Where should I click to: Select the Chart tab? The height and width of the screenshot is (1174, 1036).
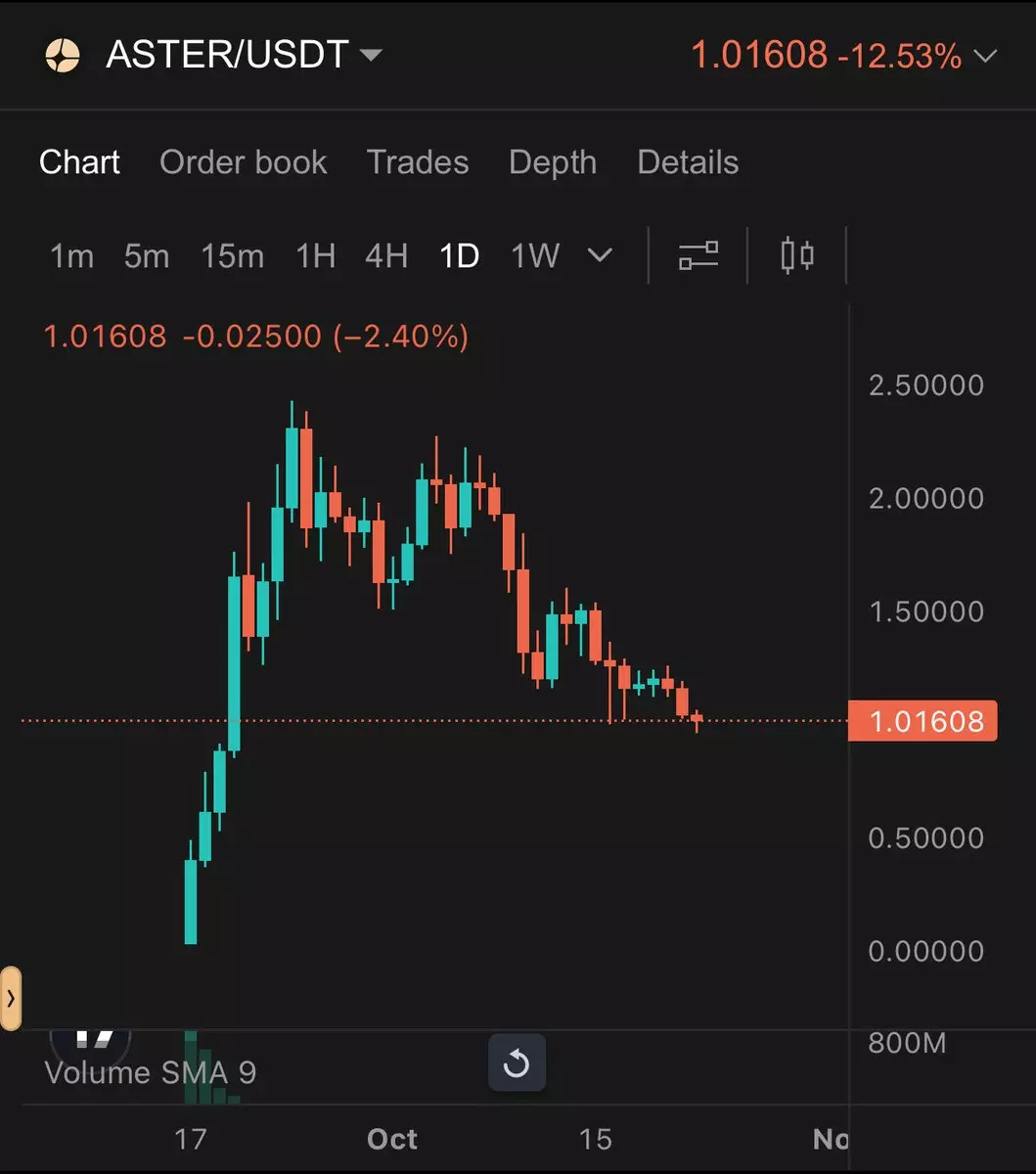coord(79,162)
